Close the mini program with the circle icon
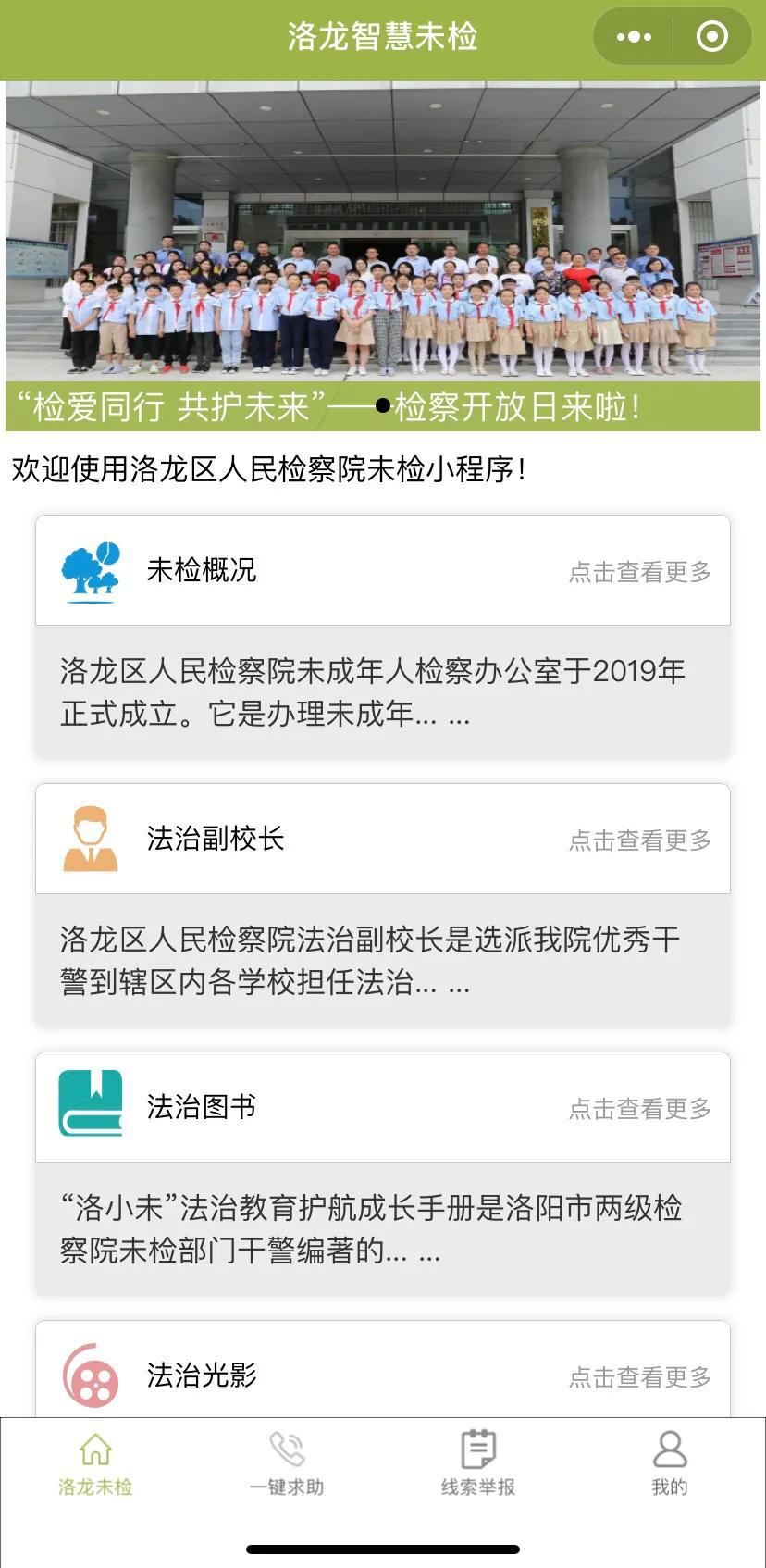The width and height of the screenshot is (766, 1568). point(711,37)
